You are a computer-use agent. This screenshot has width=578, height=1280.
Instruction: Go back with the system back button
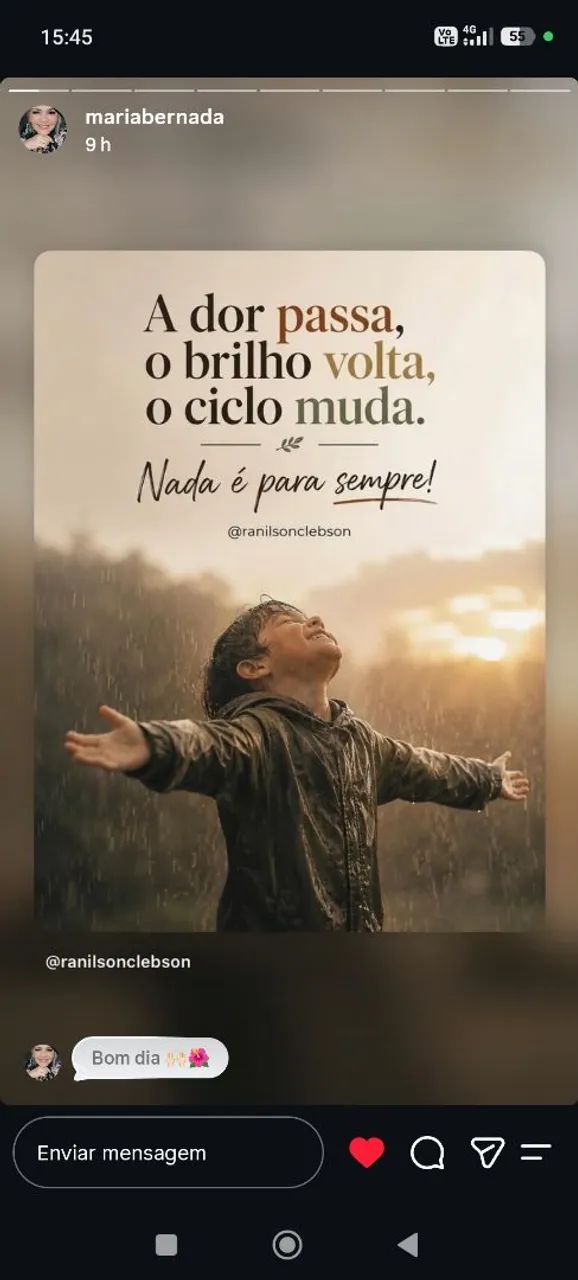click(x=408, y=1244)
